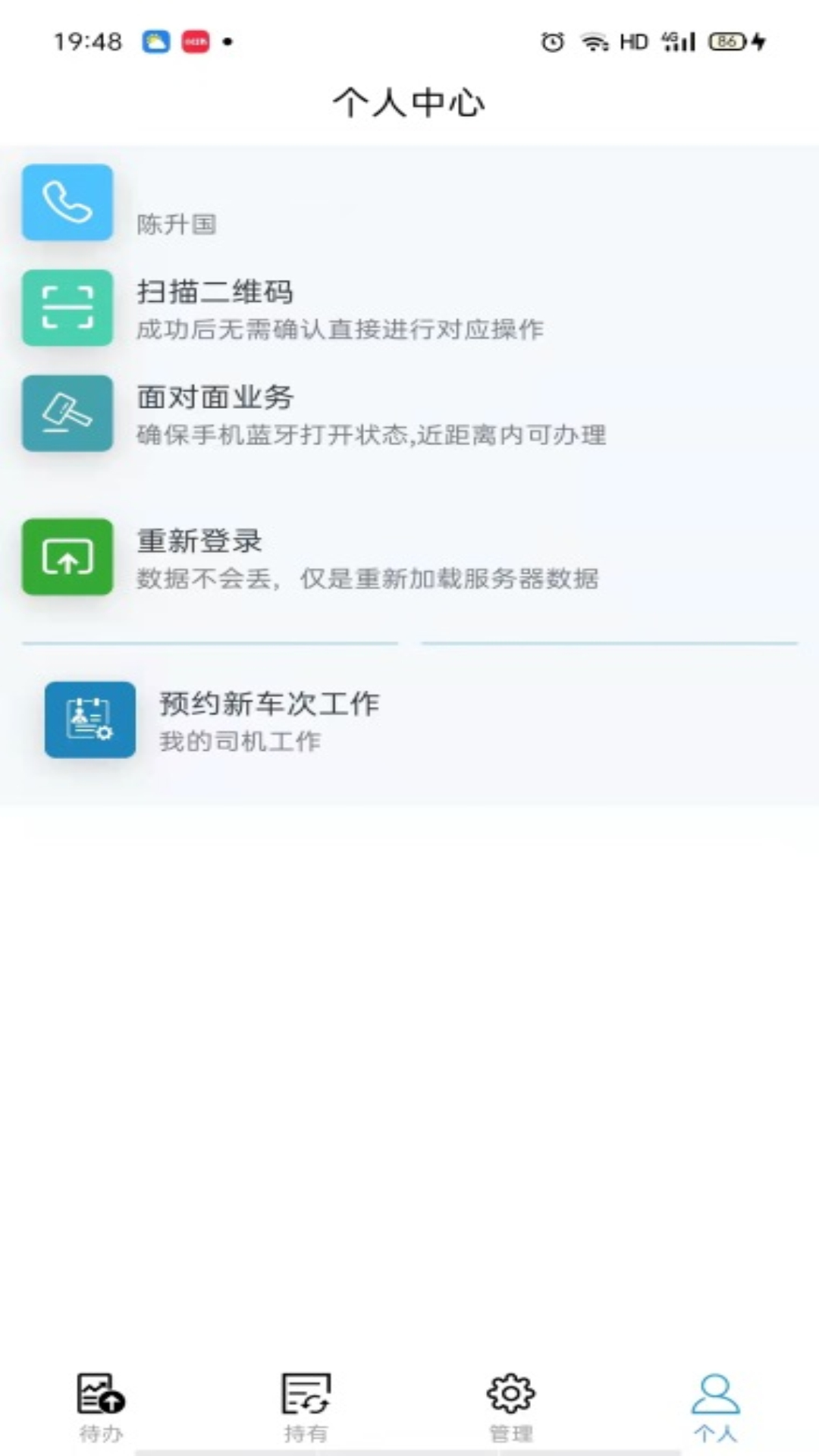The height and width of the screenshot is (1456, 819).
Task: Open the phone row for 陈升国
Action: point(409,202)
